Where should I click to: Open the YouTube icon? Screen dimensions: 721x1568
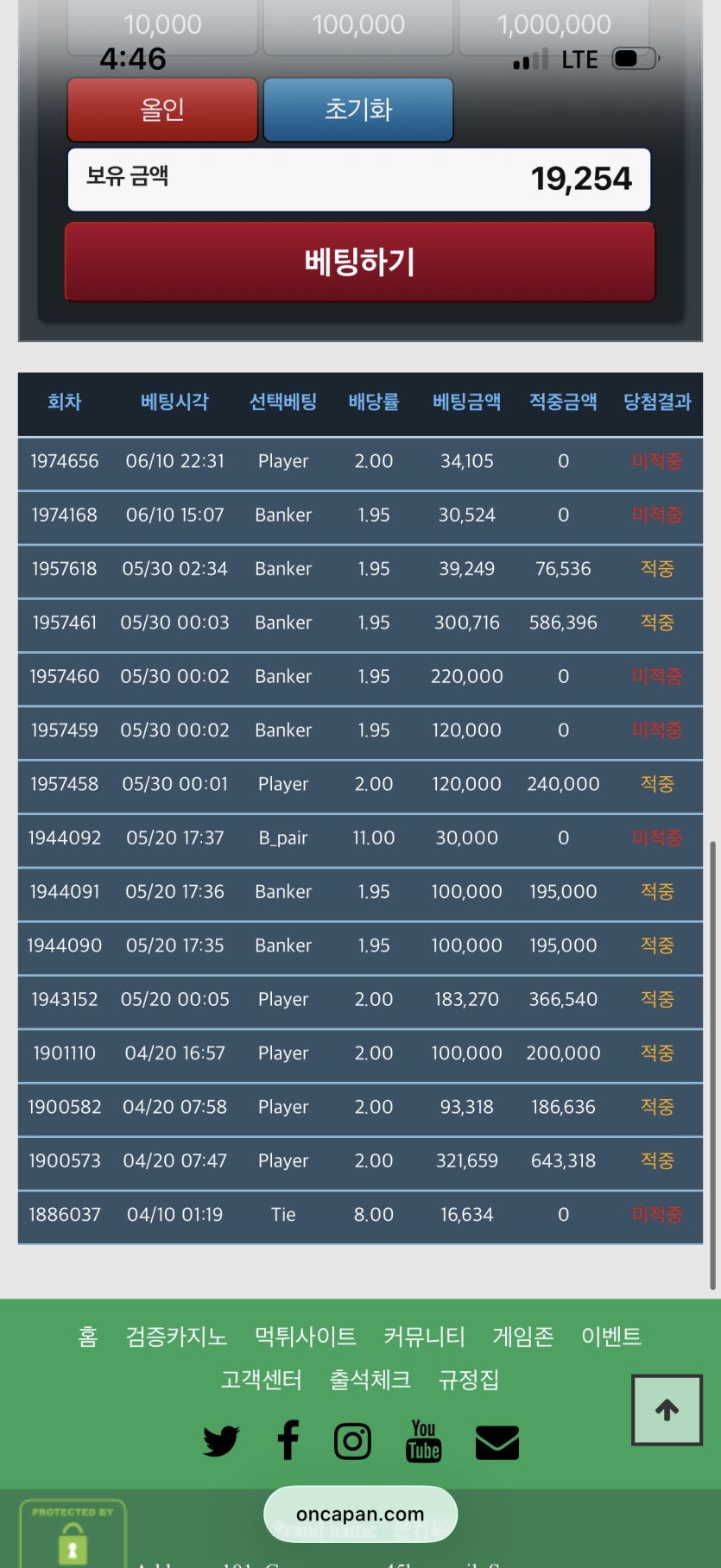click(x=423, y=1441)
